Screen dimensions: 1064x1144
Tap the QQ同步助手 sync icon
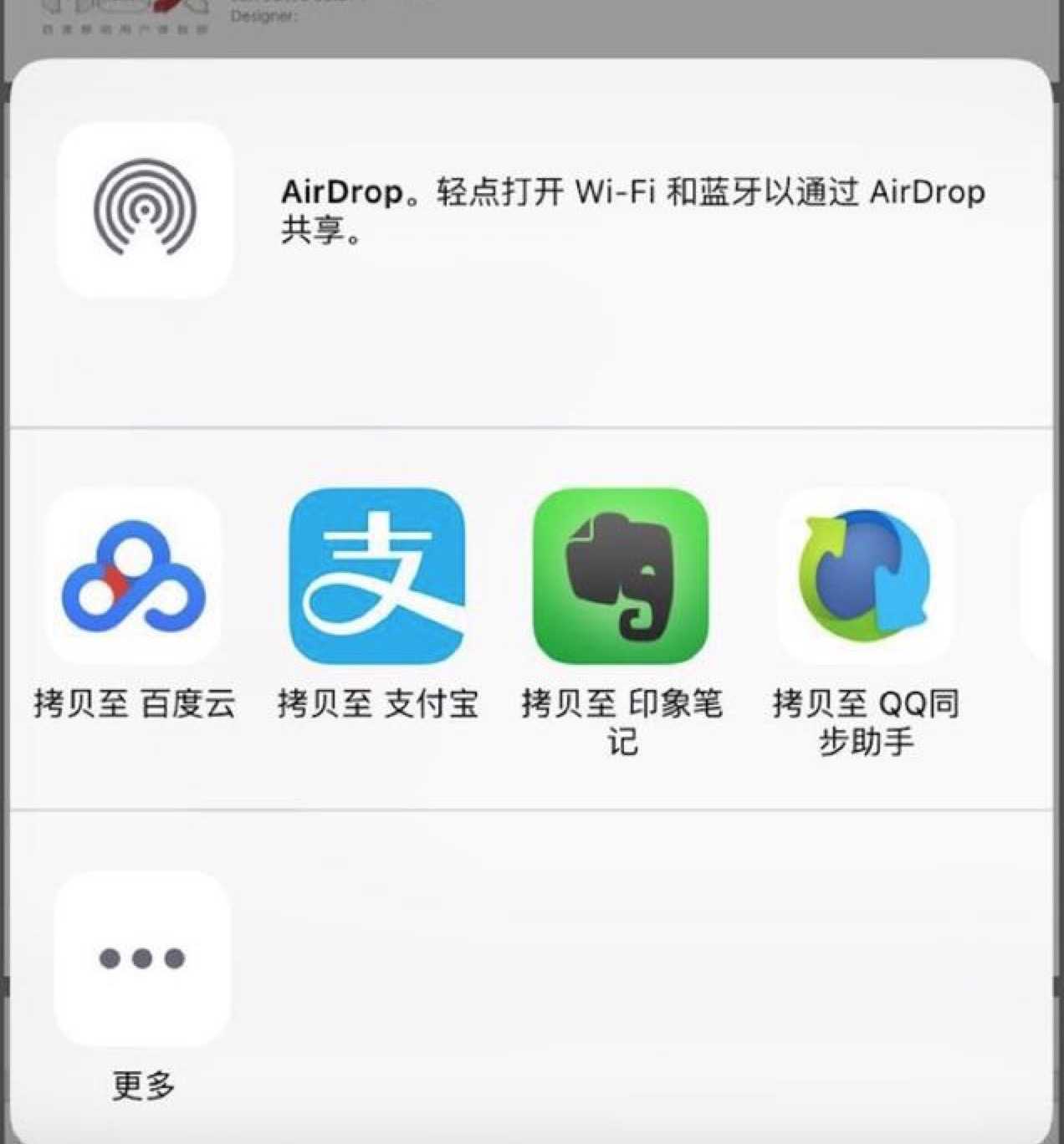pyautogui.click(x=866, y=576)
